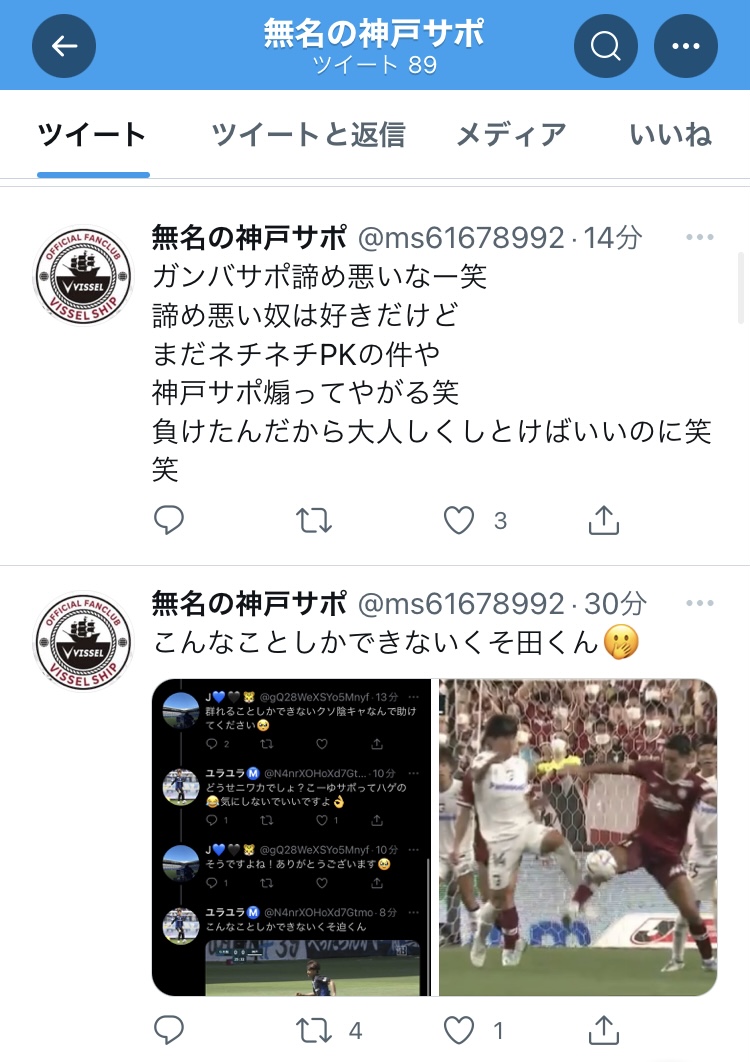Share the ガンバサポ tweet
Image resolution: width=750 pixels, height=1062 pixels.
tap(603, 520)
